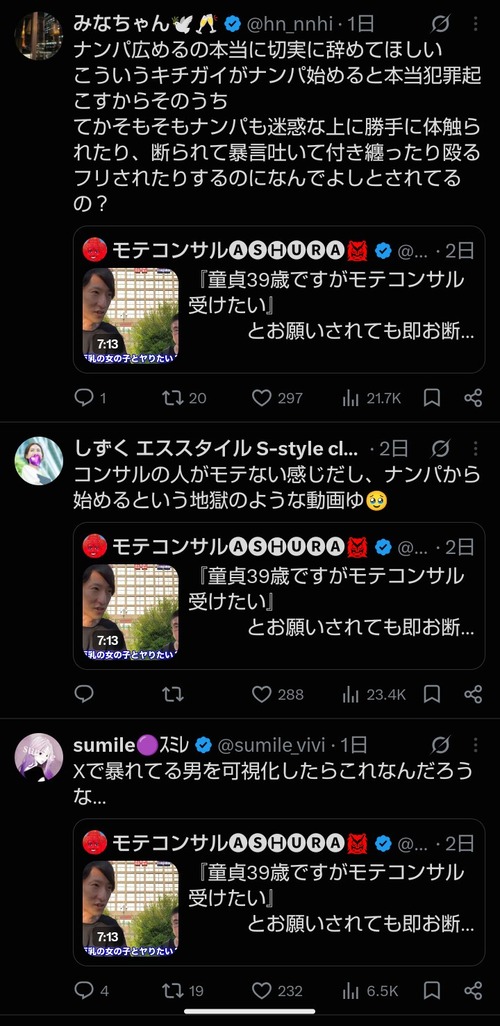Open the Grok icon on しずく's post
The height and width of the screenshot is (1026, 500).
[x=441, y=449]
